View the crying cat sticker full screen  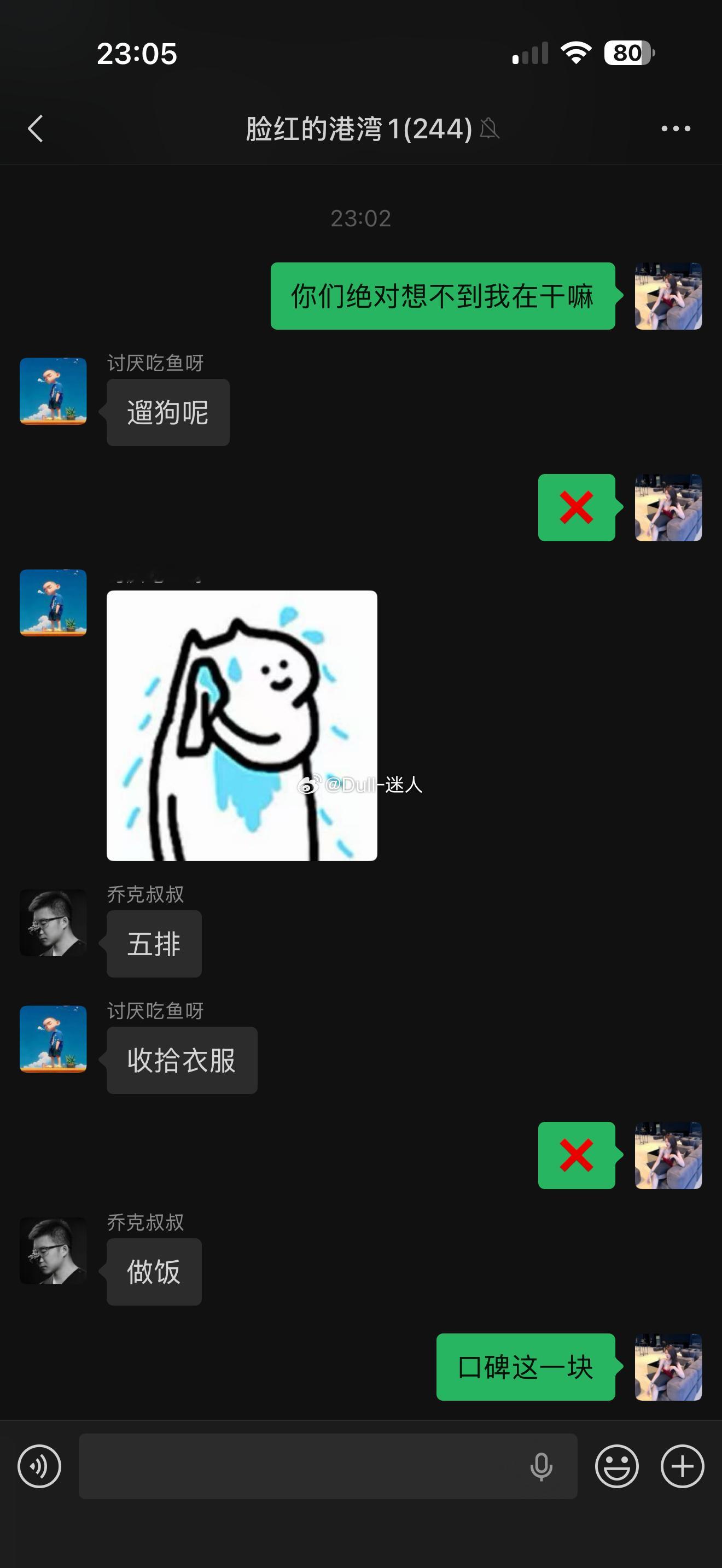242,724
